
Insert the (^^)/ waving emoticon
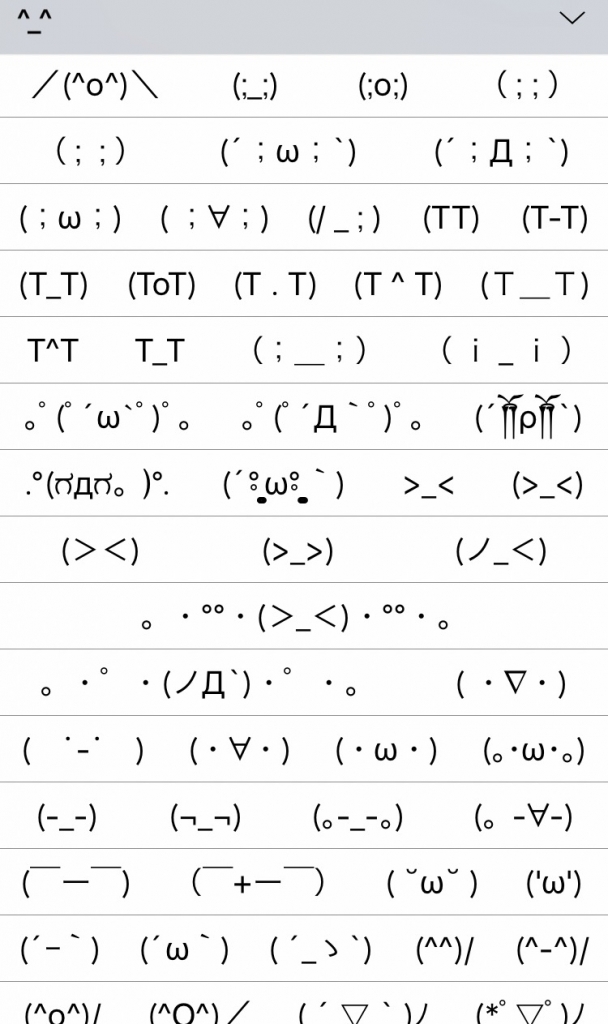(x=445, y=950)
